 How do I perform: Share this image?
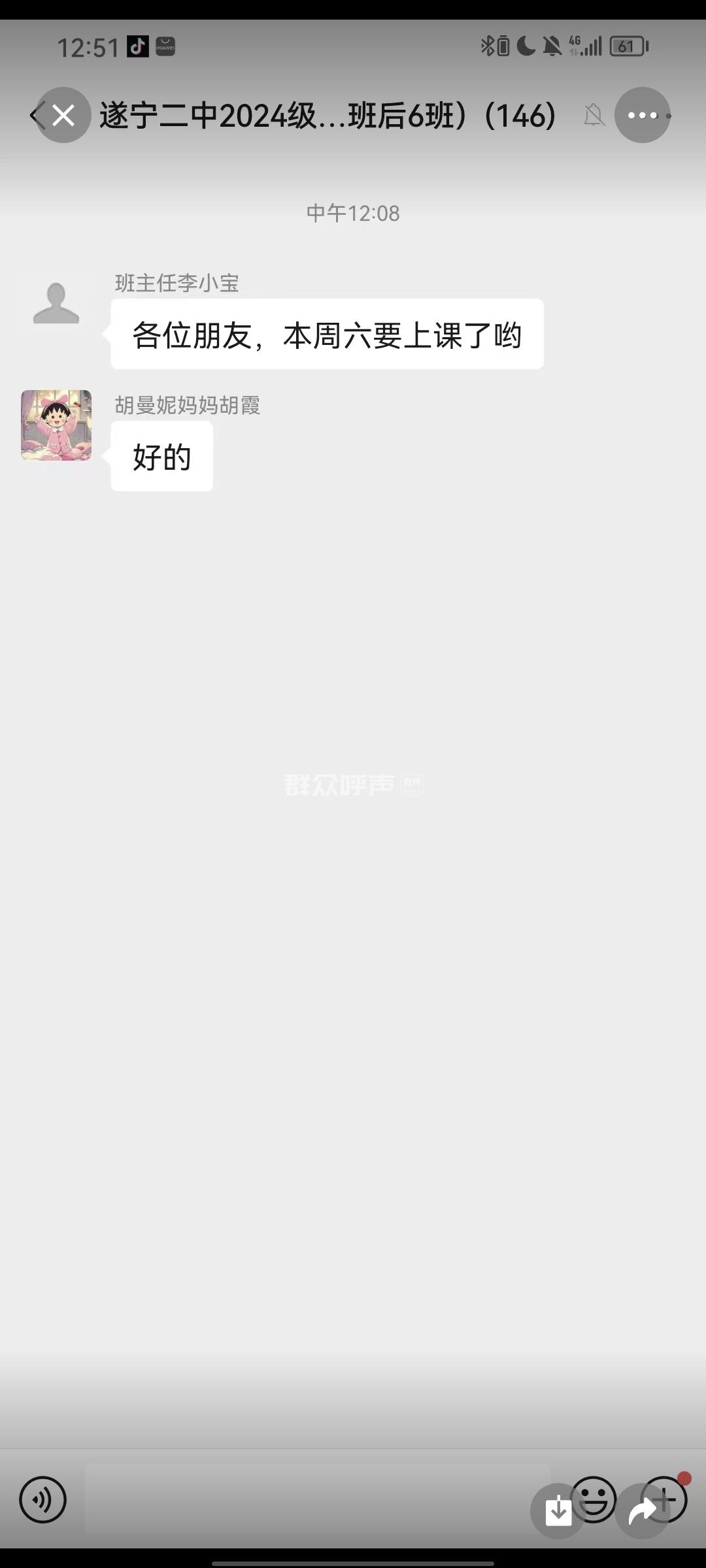pyautogui.click(x=643, y=1510)
